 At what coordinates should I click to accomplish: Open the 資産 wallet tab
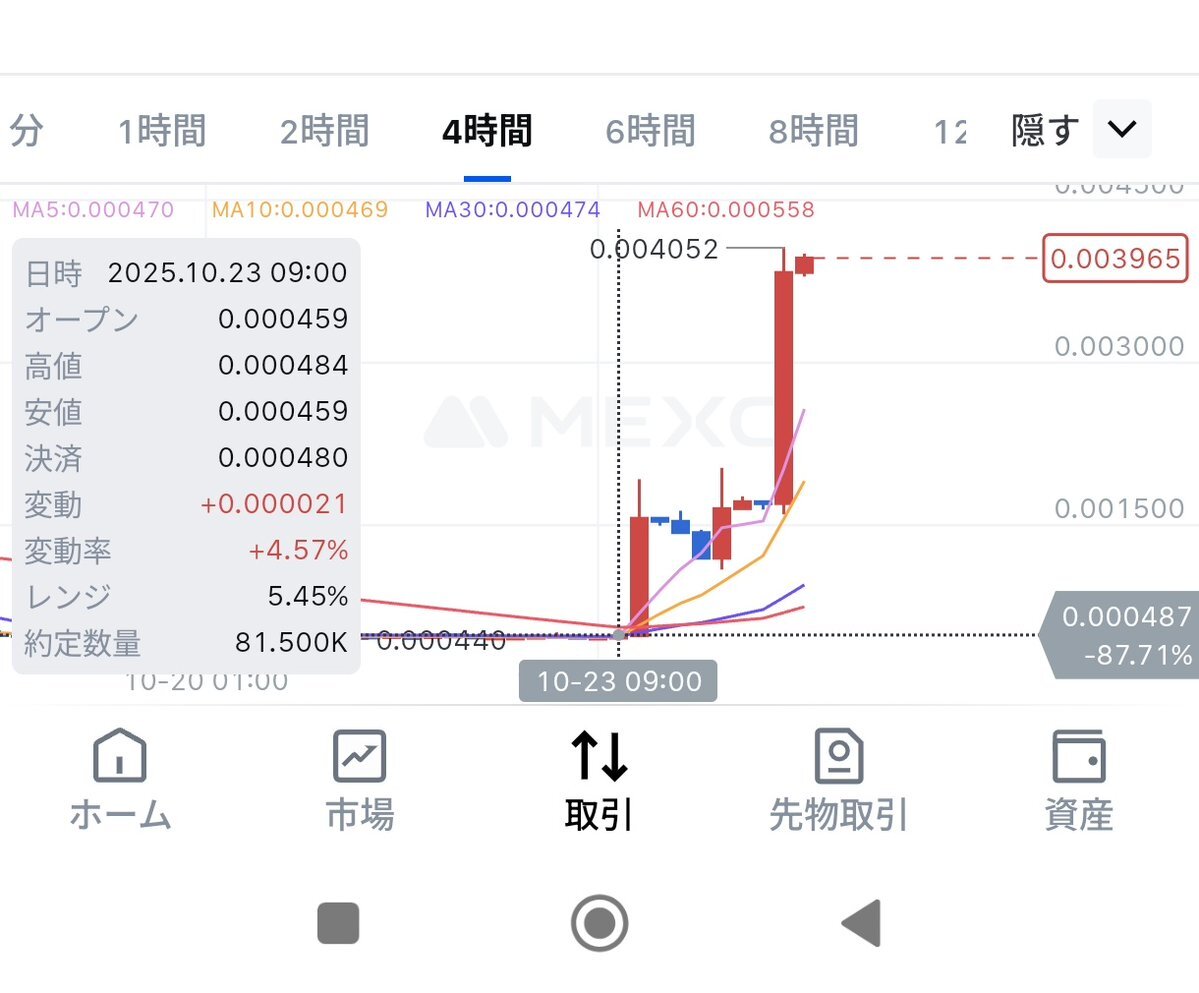(1078, 782)
